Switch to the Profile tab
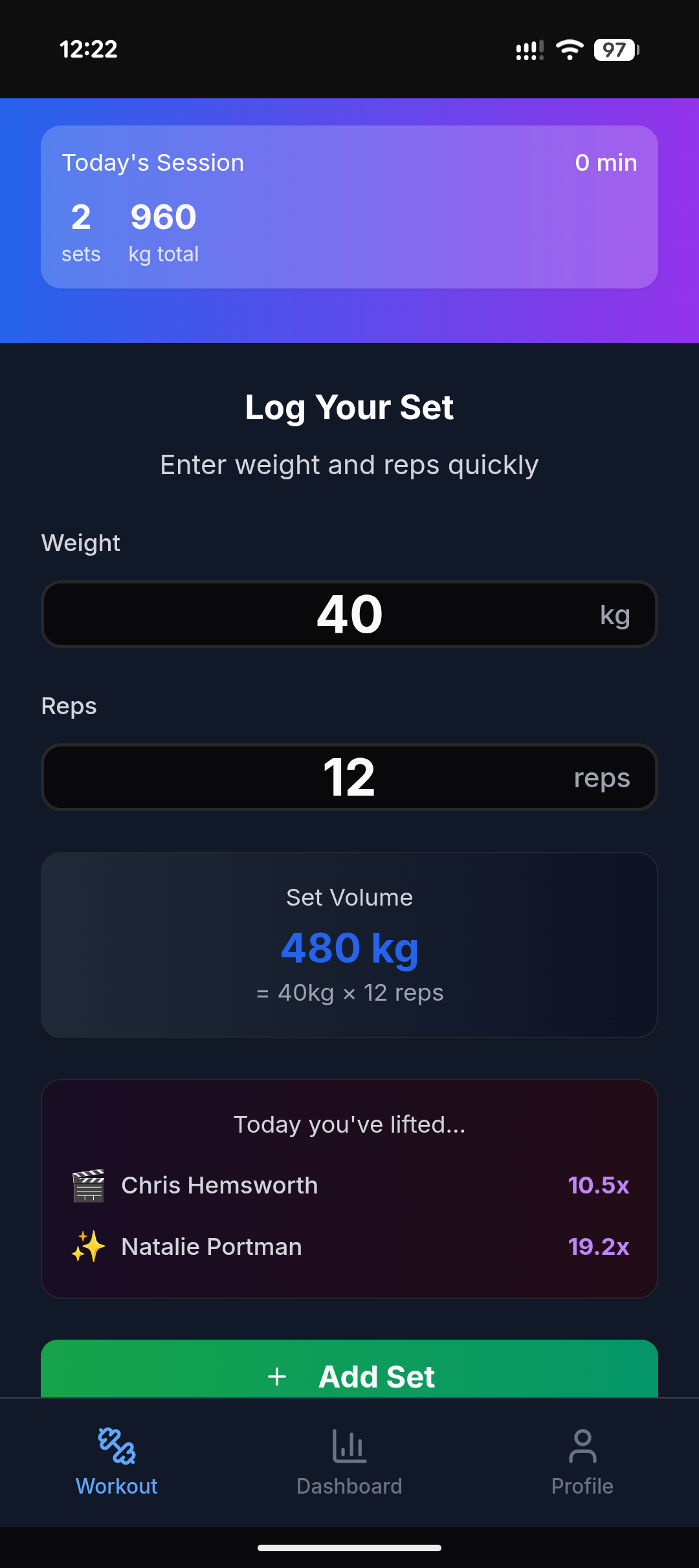Screen dimensions: 699x1568 click(582, 1462)
